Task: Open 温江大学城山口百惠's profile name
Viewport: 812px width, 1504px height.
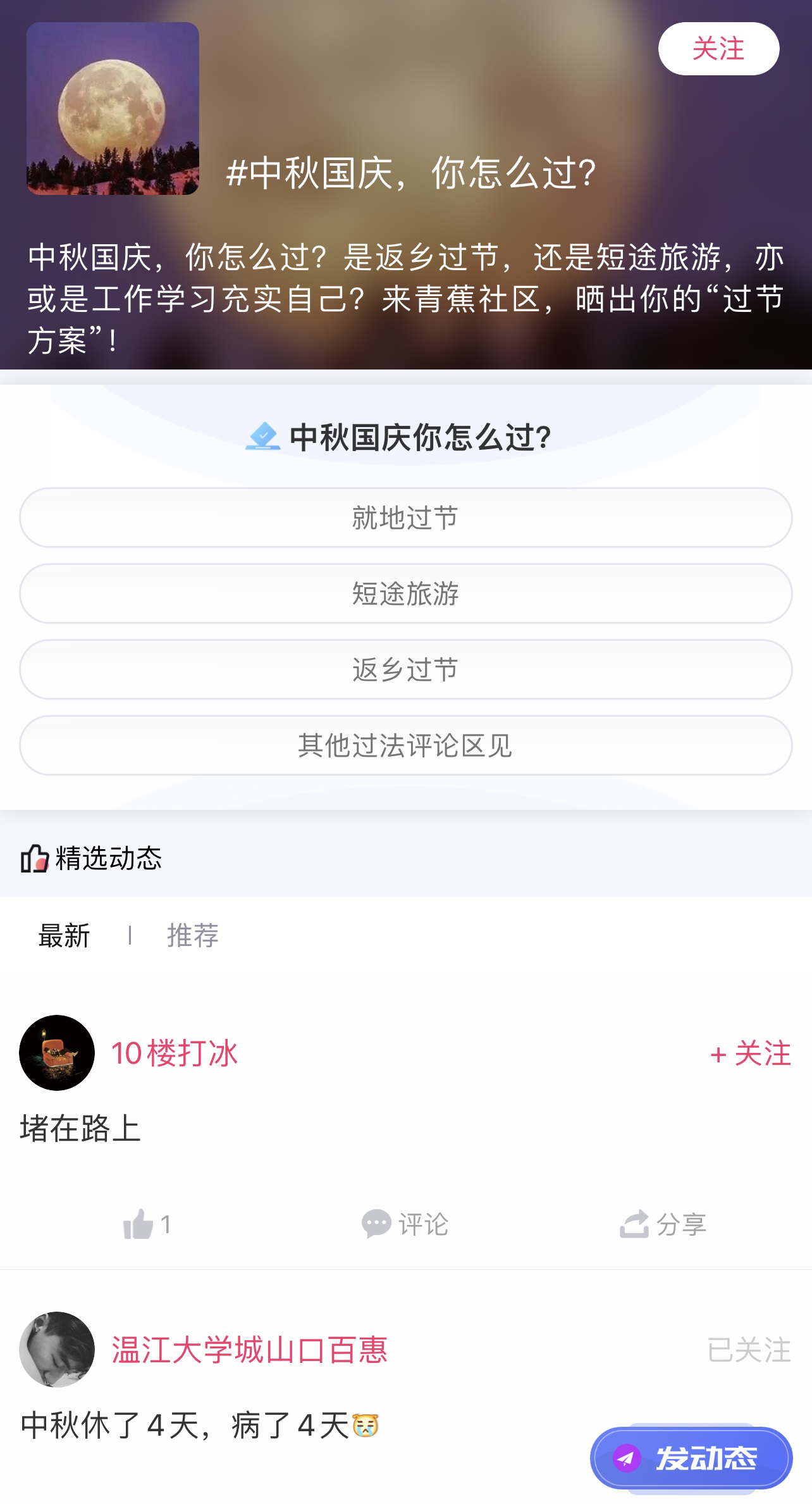Action: (x=249, y=1350)
